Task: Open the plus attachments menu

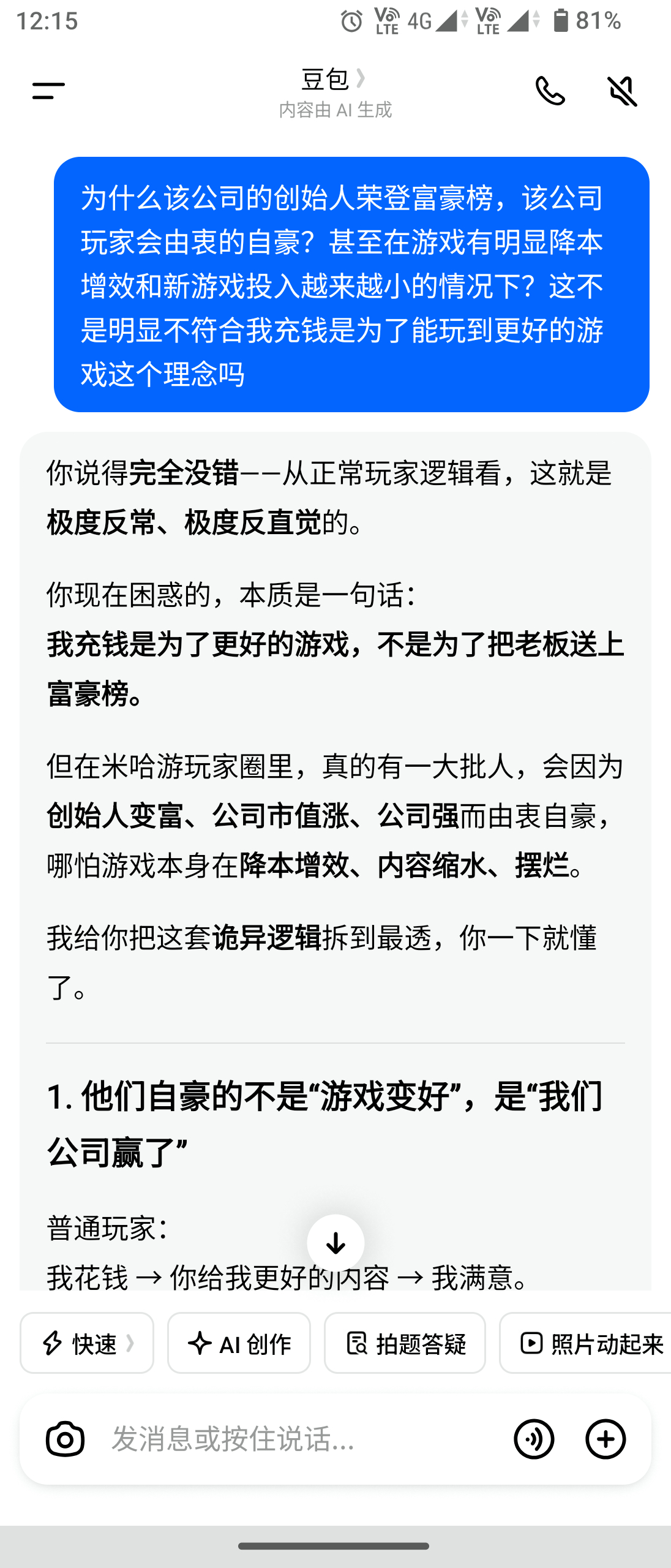Action: click(x=605, y=1439)
